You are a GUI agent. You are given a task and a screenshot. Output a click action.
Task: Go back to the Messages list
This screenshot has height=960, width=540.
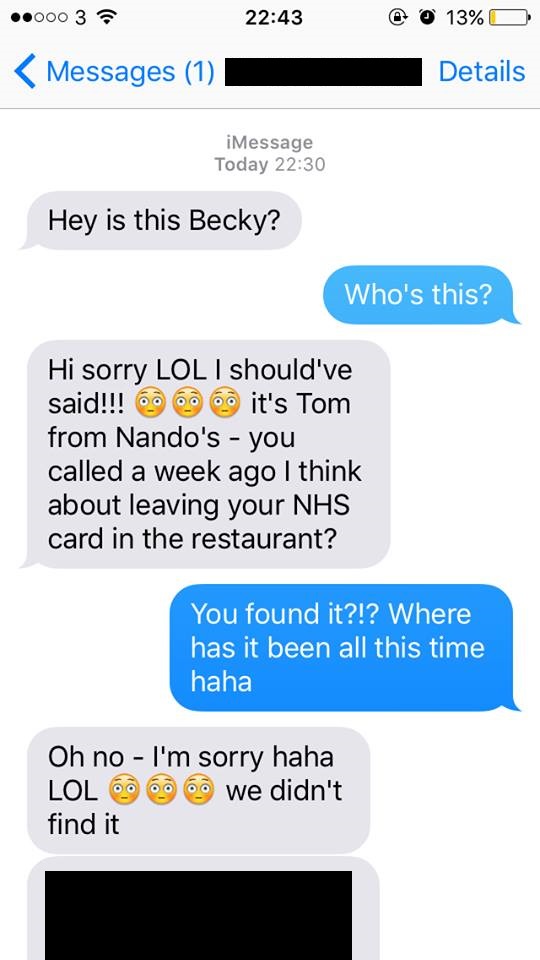(114, 72)
